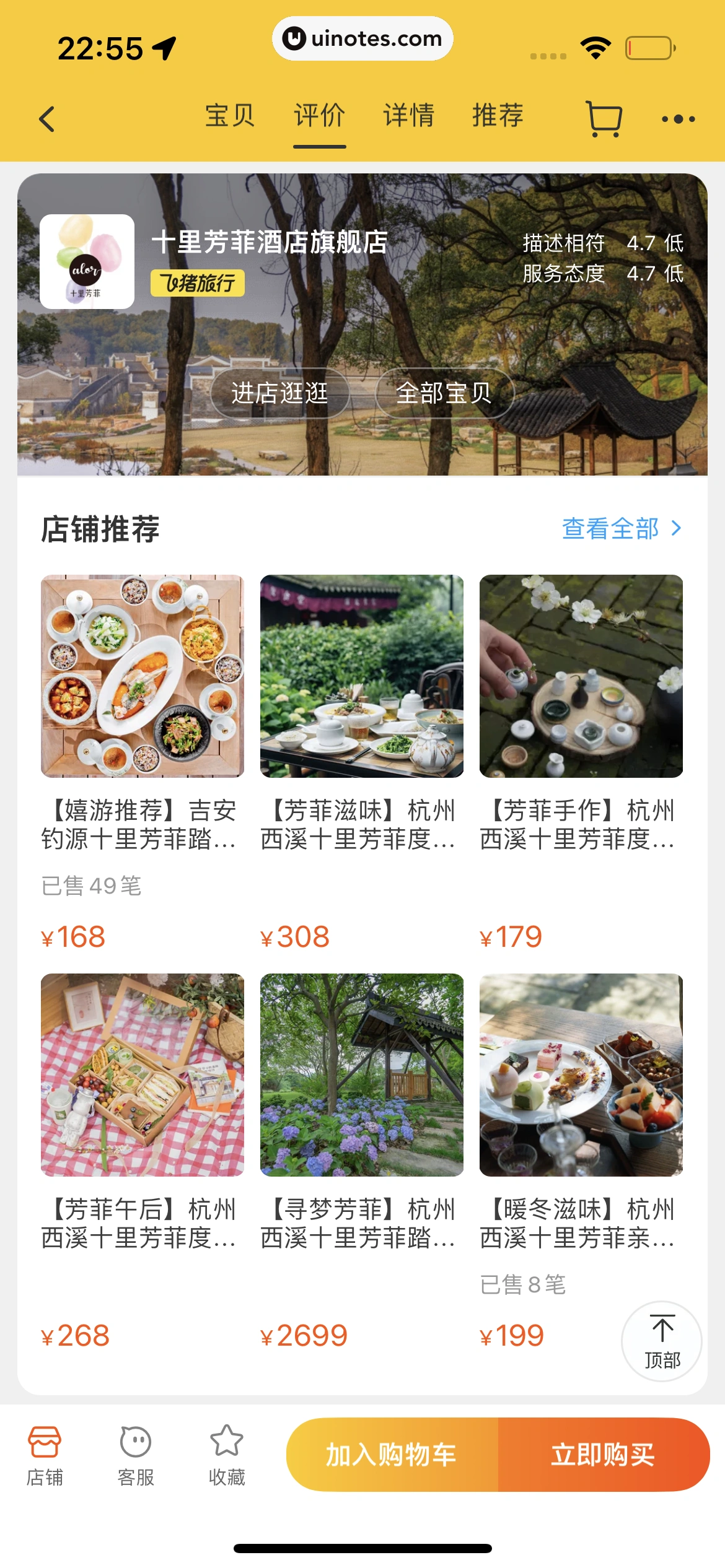Tap the 进店逛逛 button
725x1568 pixels.
pyautogui.click(x=279, y=393)
